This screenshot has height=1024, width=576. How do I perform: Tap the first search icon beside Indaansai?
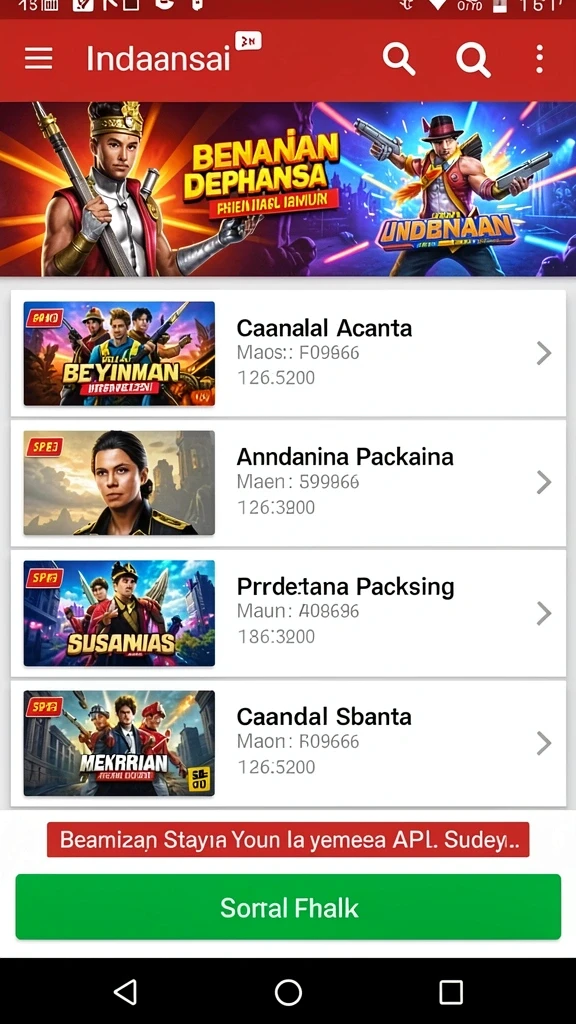pyautogui.click(x=398, y=59)
